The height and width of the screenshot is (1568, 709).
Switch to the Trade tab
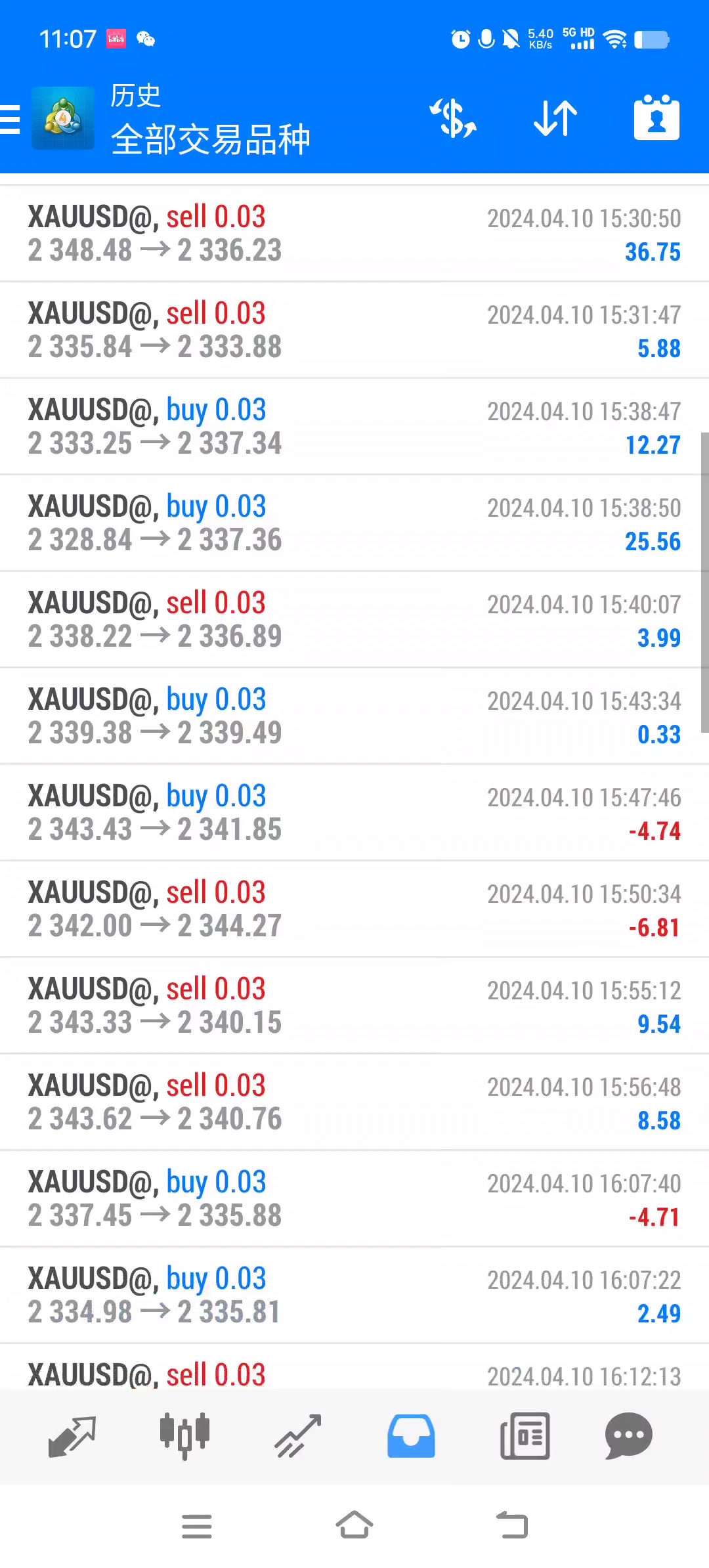(297, 1437)
